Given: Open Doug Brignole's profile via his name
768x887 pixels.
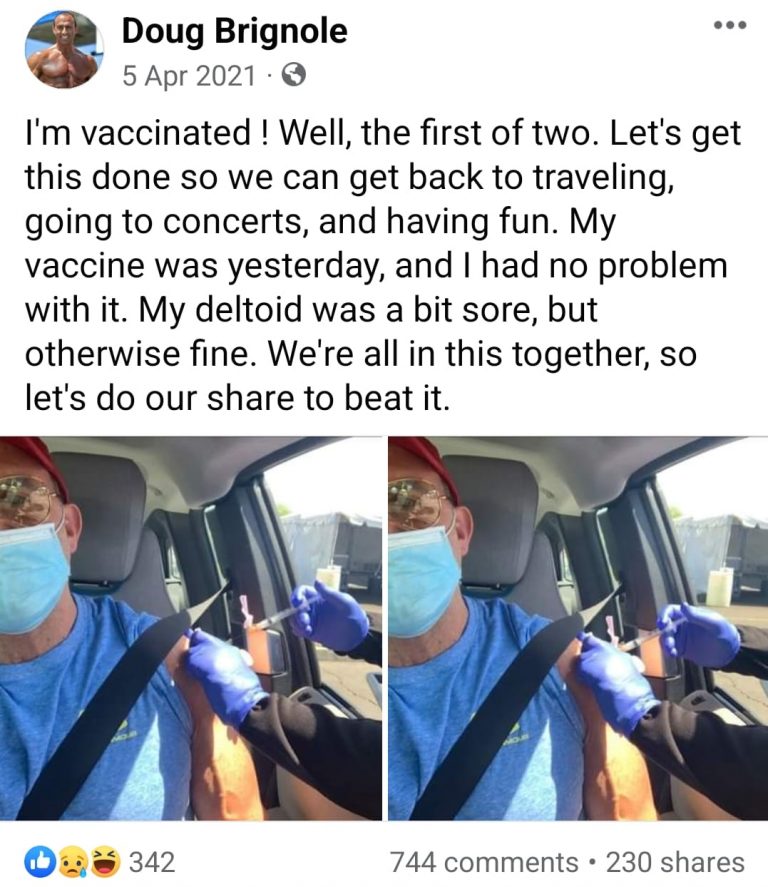Looking at the screenshot, I should pos(234,31).
